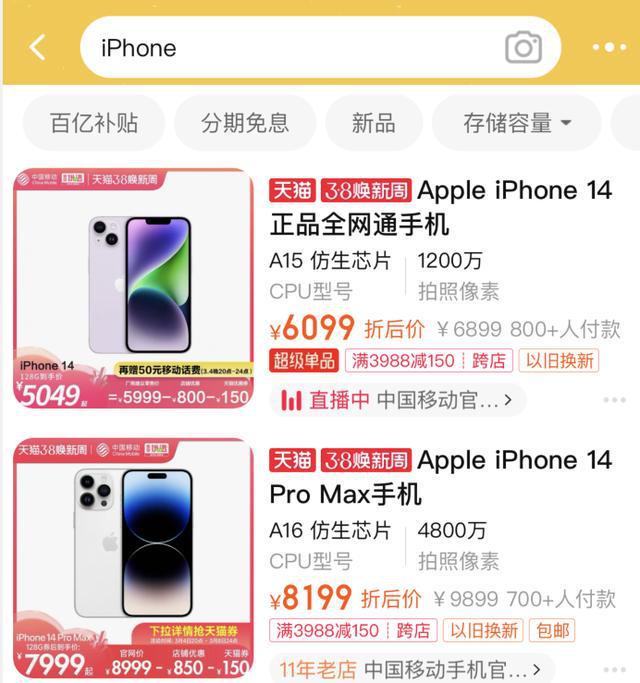The height and width of the screenshot is (683, 640).
Task: Open camera image search
Action: (523, 47)
